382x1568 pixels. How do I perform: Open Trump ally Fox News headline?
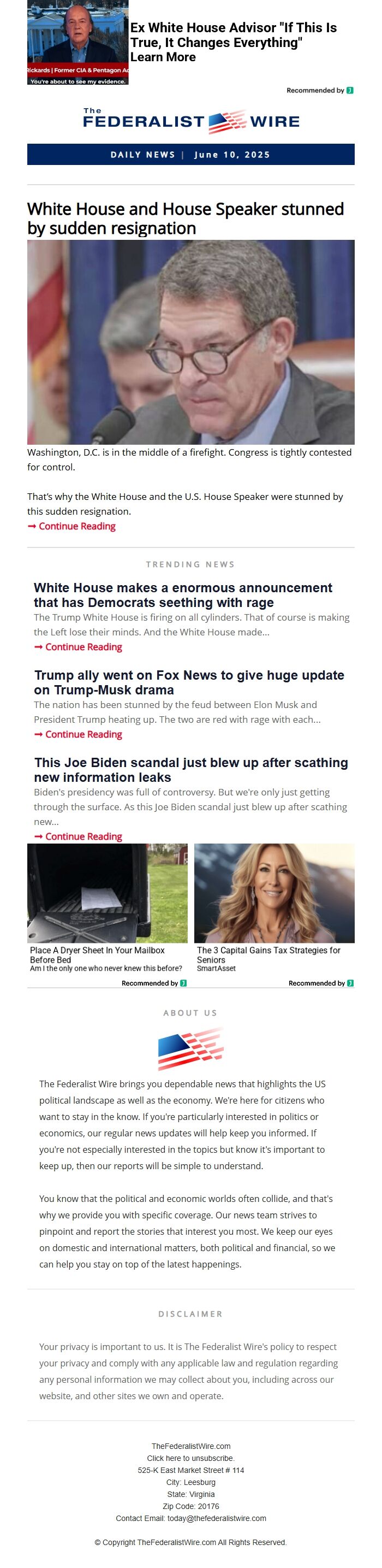(189, 682)
